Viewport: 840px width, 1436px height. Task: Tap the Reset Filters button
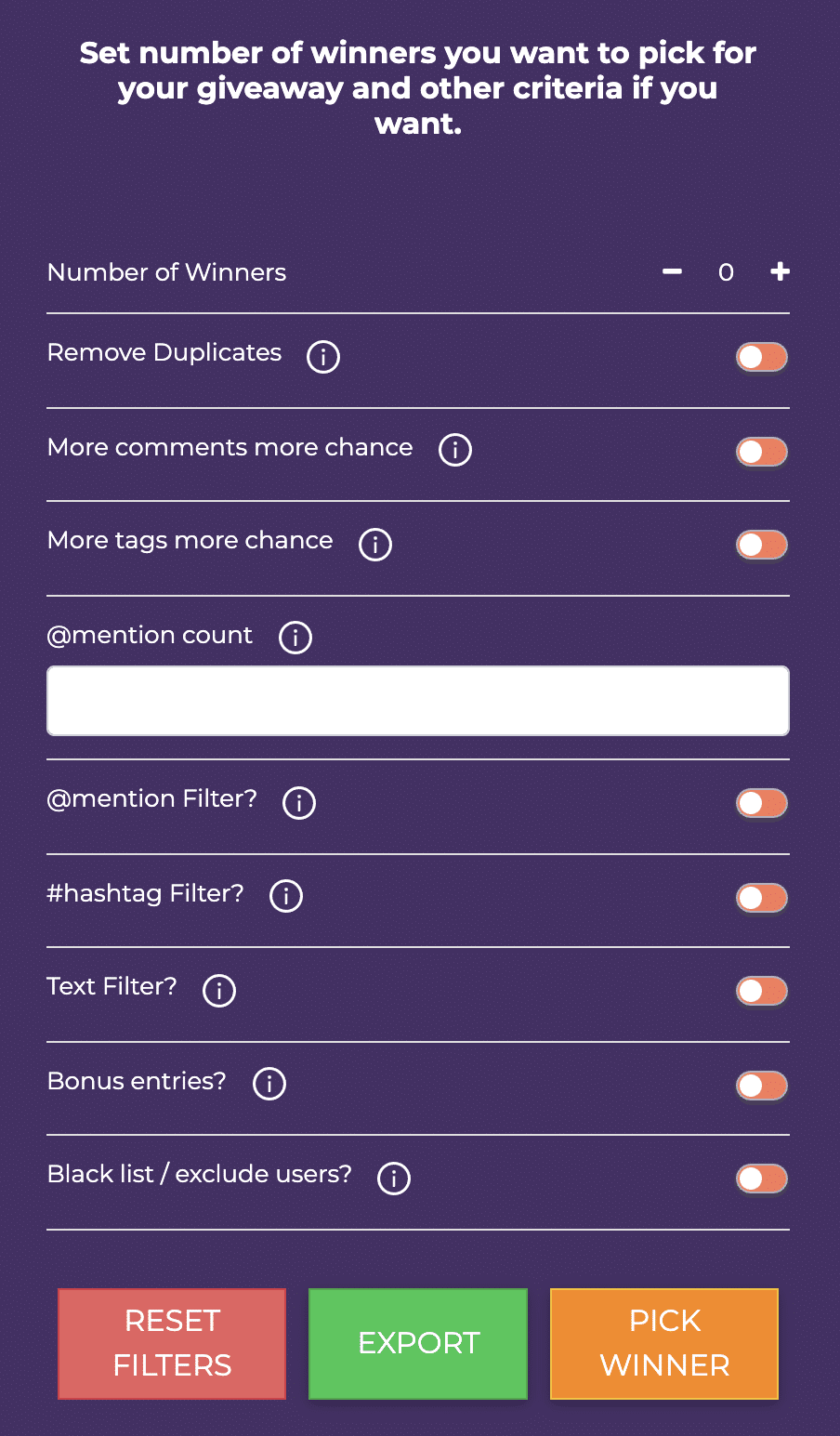(172, 1344)
